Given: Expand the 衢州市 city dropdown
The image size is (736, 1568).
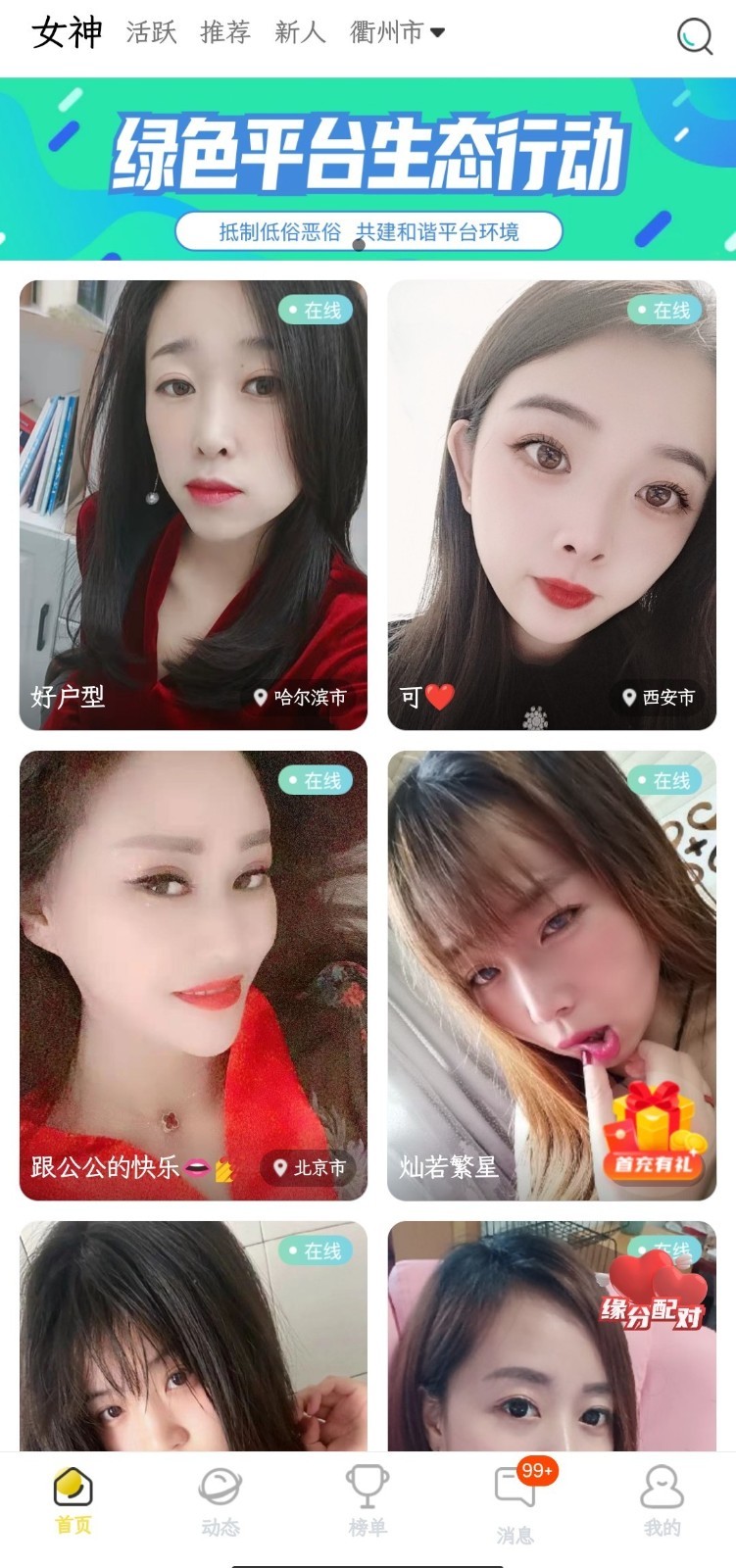Looking at the screenshot, I should coord(397,32).
